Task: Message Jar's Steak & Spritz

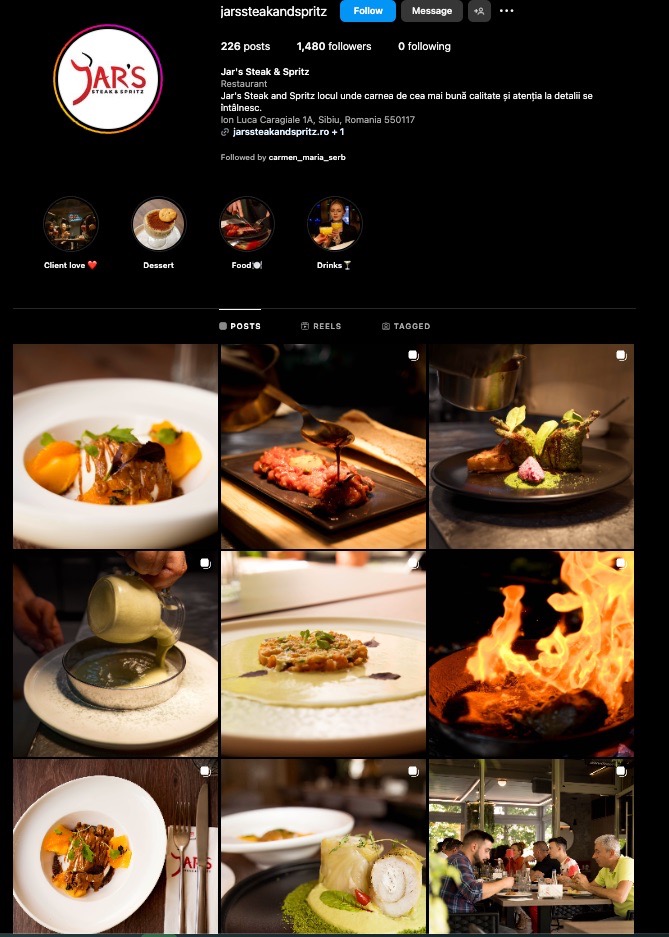Action: [x=432, y=11]
